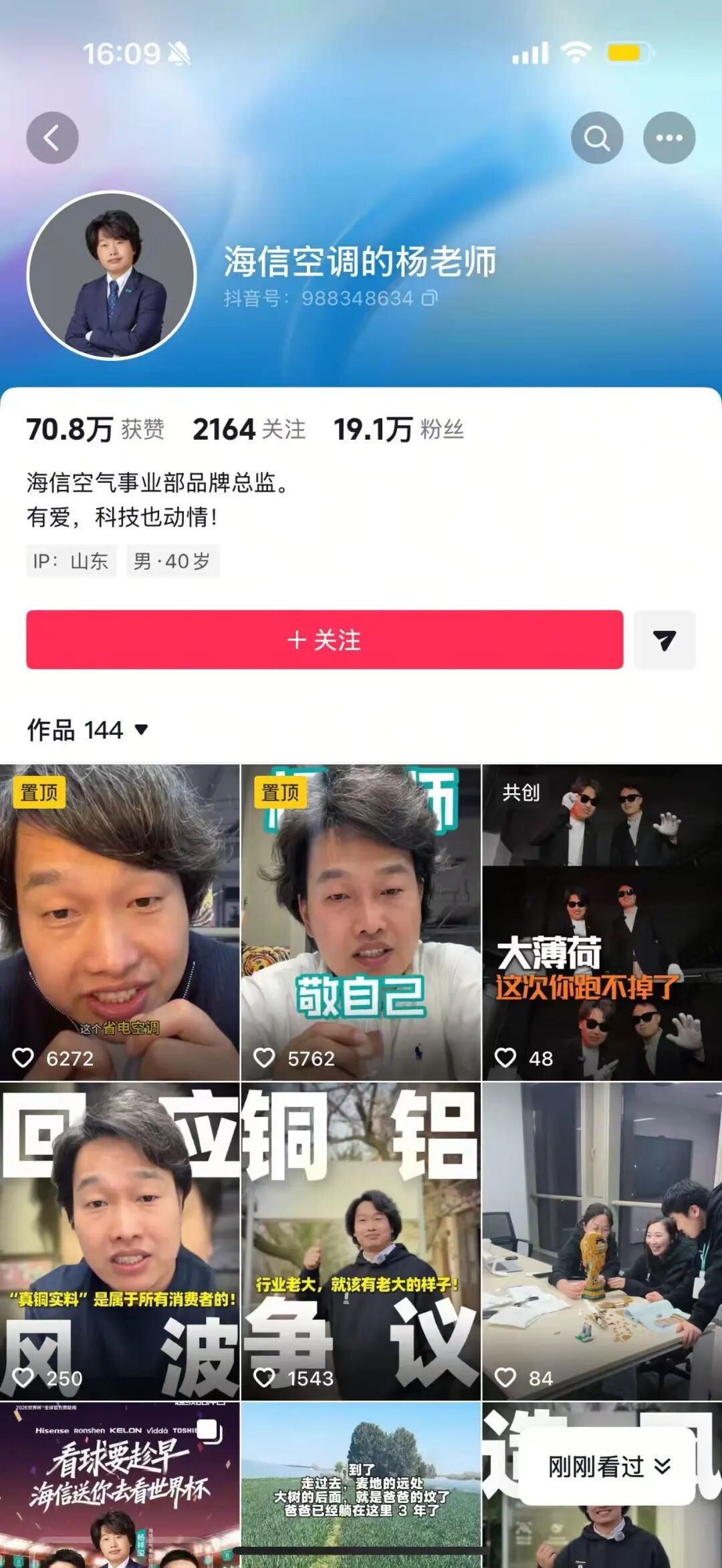Open search on this profile
This screenshot has width=722, height=1568.
[596, 138]
